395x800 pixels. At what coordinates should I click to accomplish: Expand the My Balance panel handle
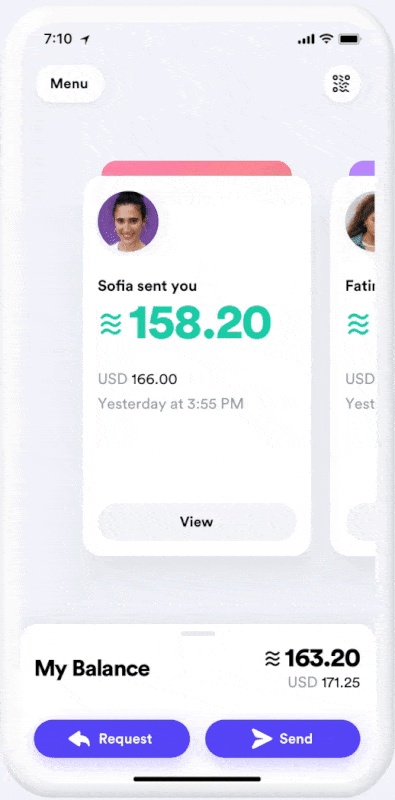198,634
